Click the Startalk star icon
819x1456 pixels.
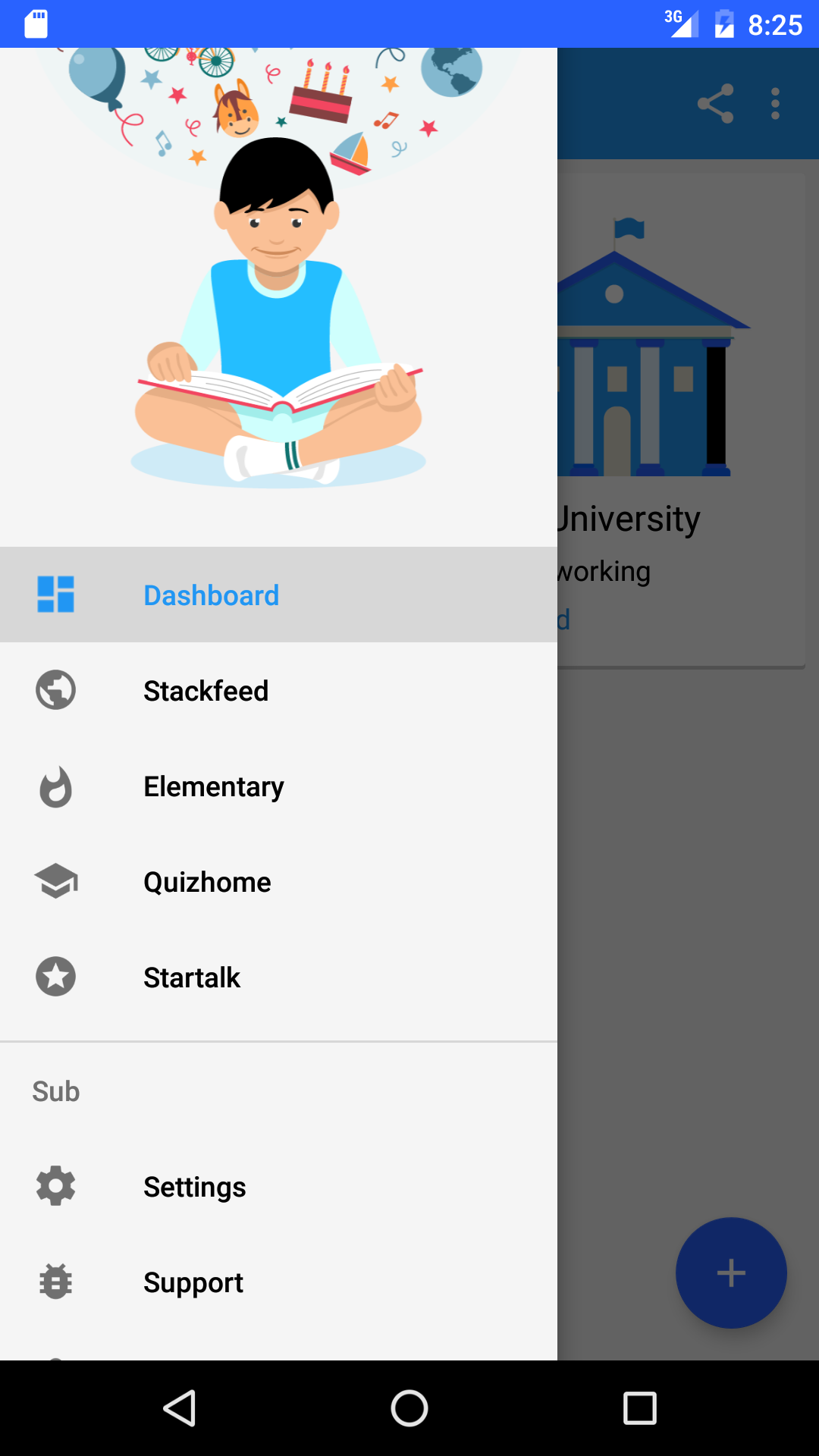(x=55, y=977)
